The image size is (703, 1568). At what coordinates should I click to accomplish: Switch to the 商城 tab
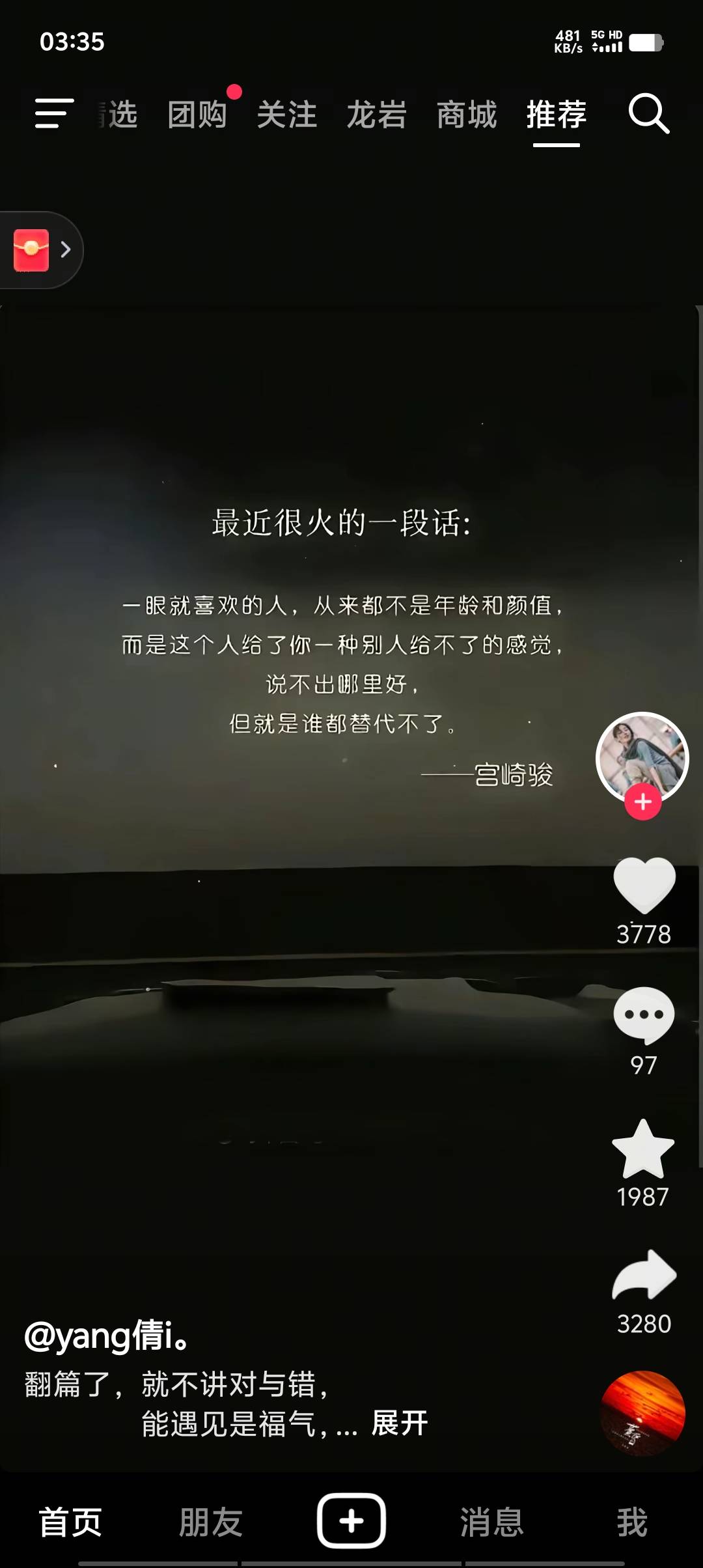pyautogui.click(x=466, y=115)
